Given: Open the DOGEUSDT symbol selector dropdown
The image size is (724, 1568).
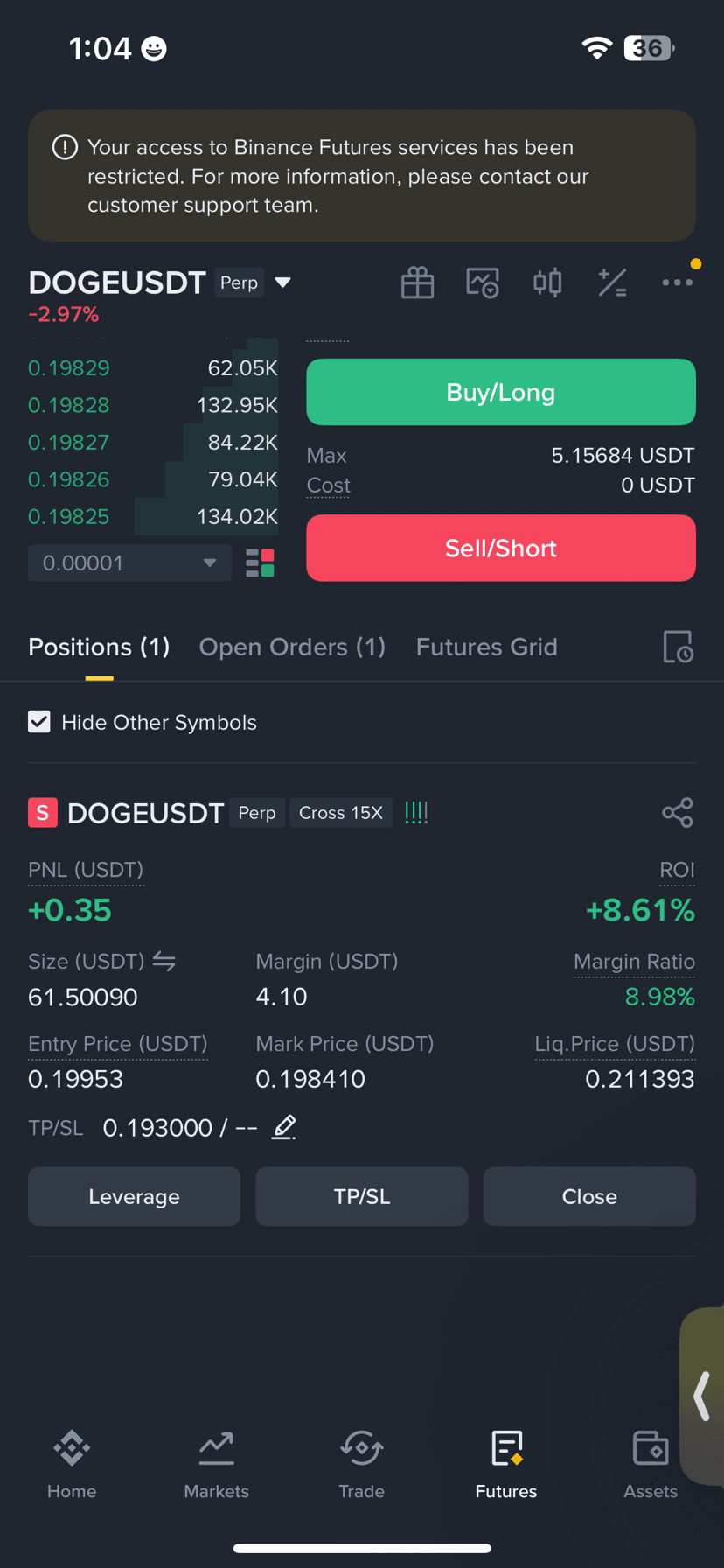Looking at the screenshot, I should (x=282, y=283).
